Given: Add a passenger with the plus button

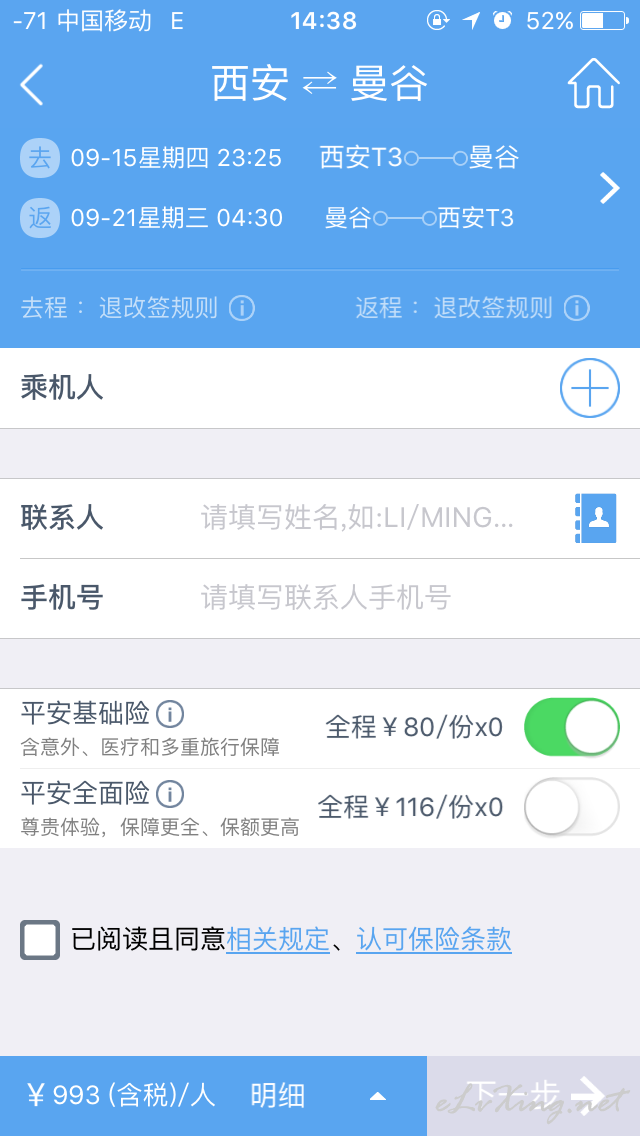Looking at the screenshot, I should (589, 388).
